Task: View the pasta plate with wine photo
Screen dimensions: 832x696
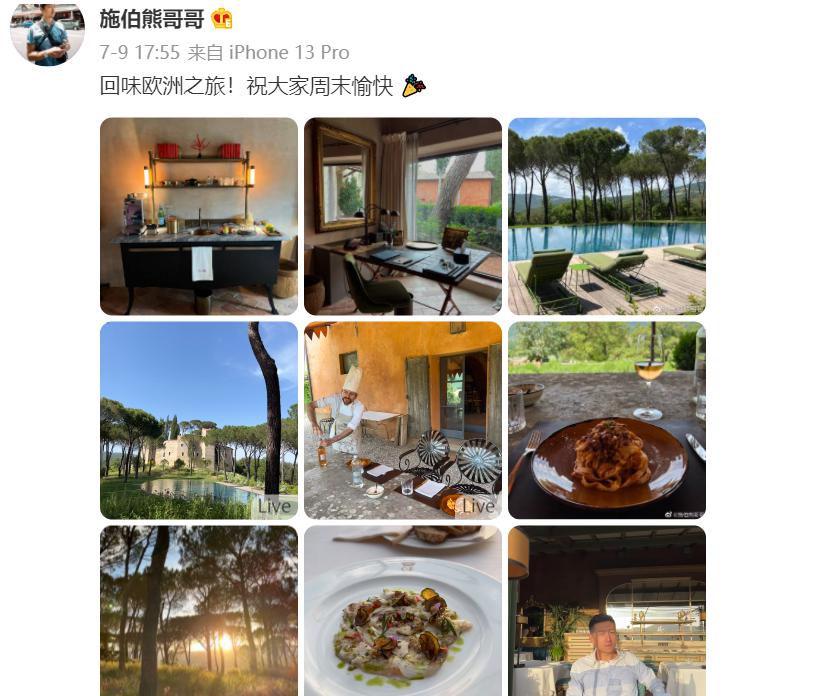Action: point(607,420)
